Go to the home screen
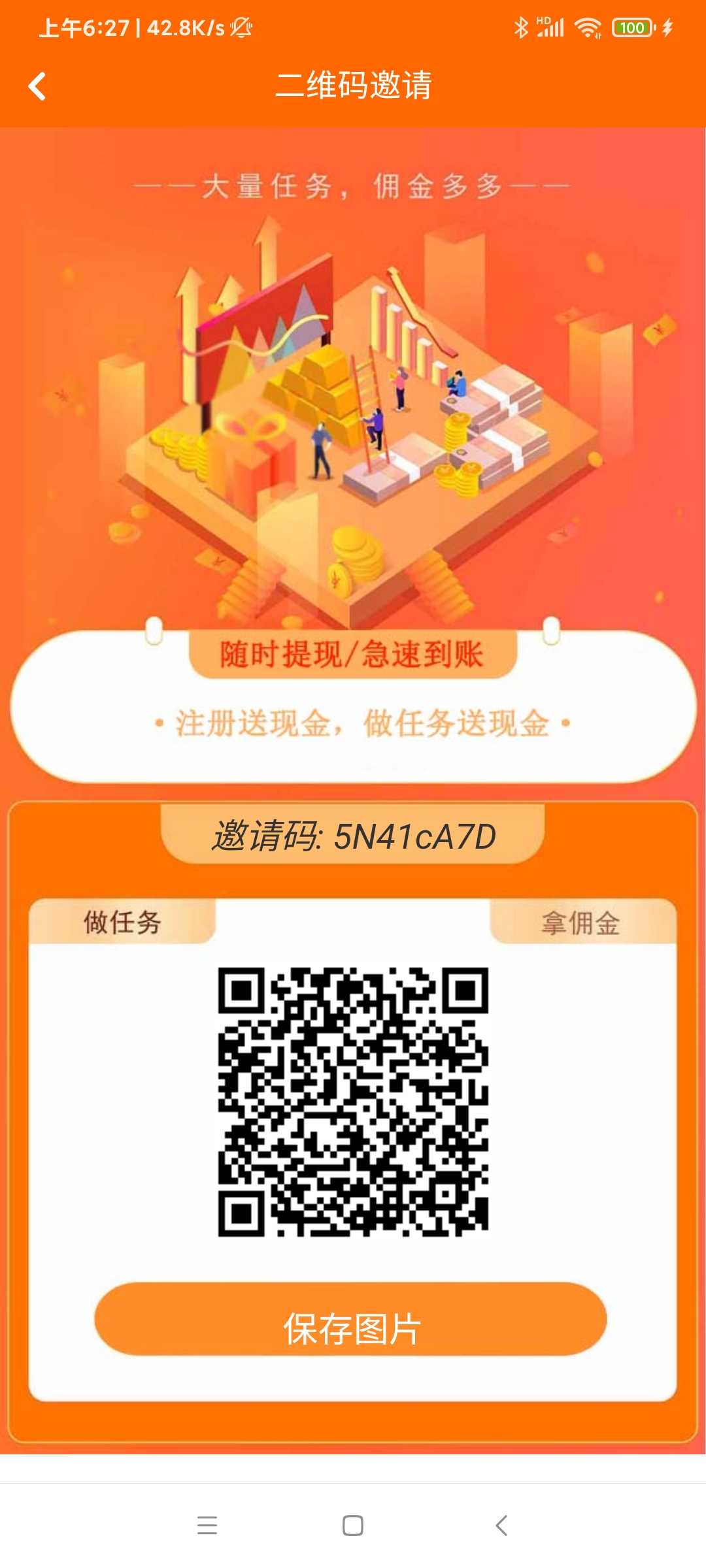The height and width of the screenshot is (1568, 706). click(353, 1525)
